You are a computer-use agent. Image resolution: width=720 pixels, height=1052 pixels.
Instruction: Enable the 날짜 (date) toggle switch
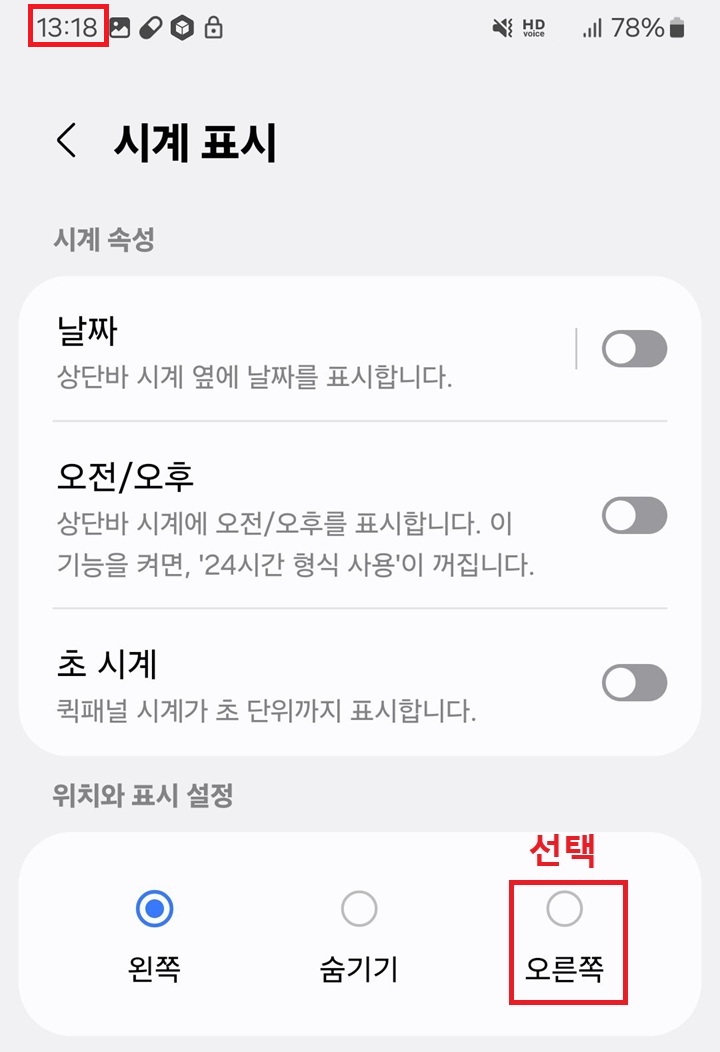click(x=634, y=349)
